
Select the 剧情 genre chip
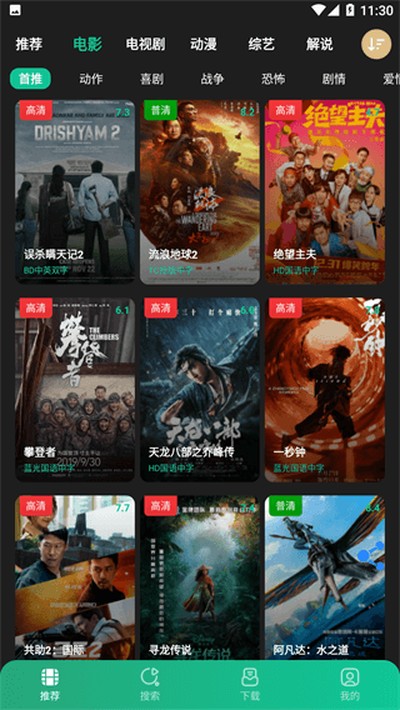[x=334, y=79]
